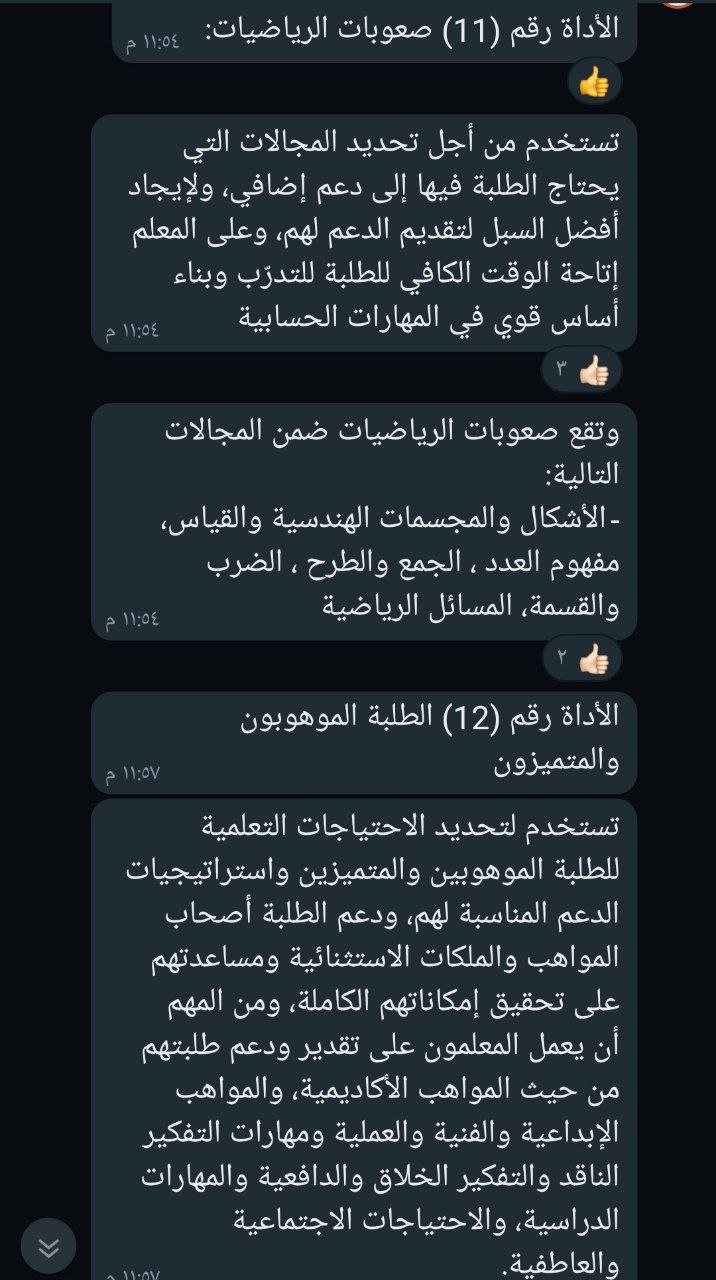Tap the thumbs-up reaction showing count ٢
This screenshot has width=716, height=1280.
click(x=582, y=659)
